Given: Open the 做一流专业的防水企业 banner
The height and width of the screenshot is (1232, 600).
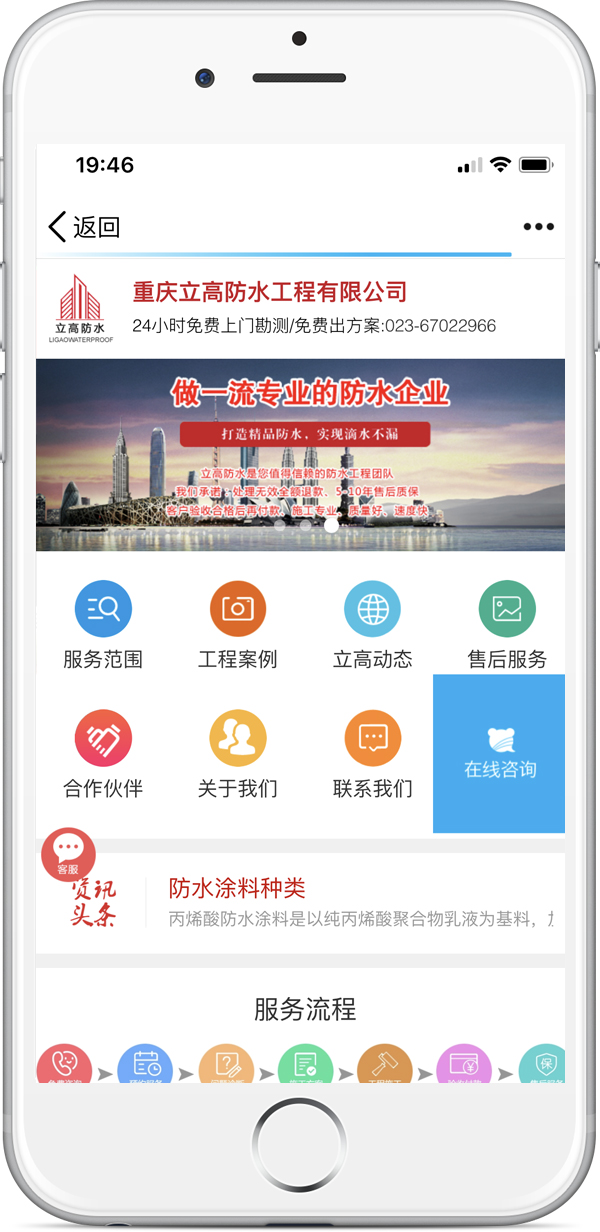Looking at the screenshot, I should click(x=300, y=455).
